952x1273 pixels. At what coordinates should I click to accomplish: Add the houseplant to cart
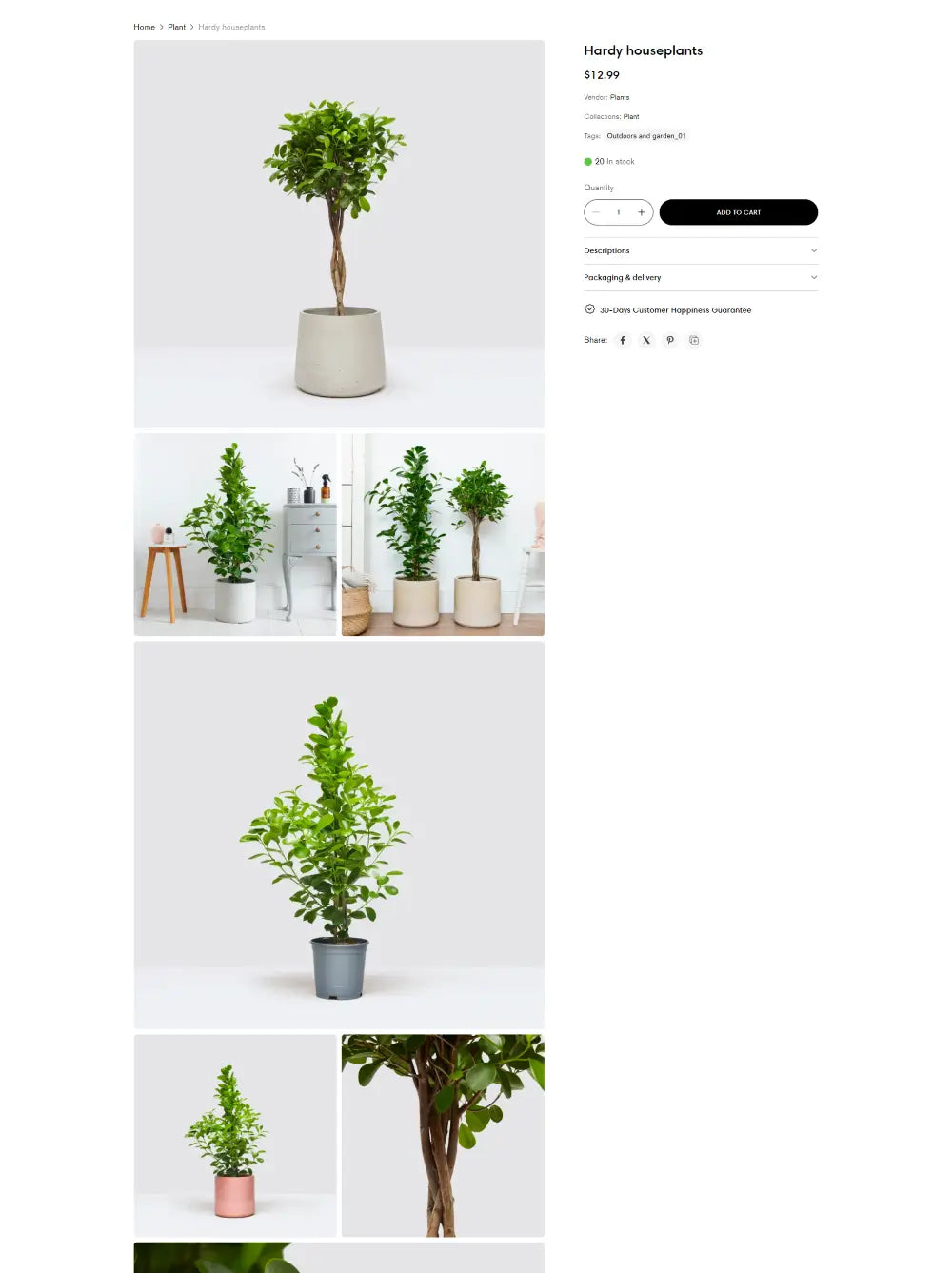[x=738, y=212]
